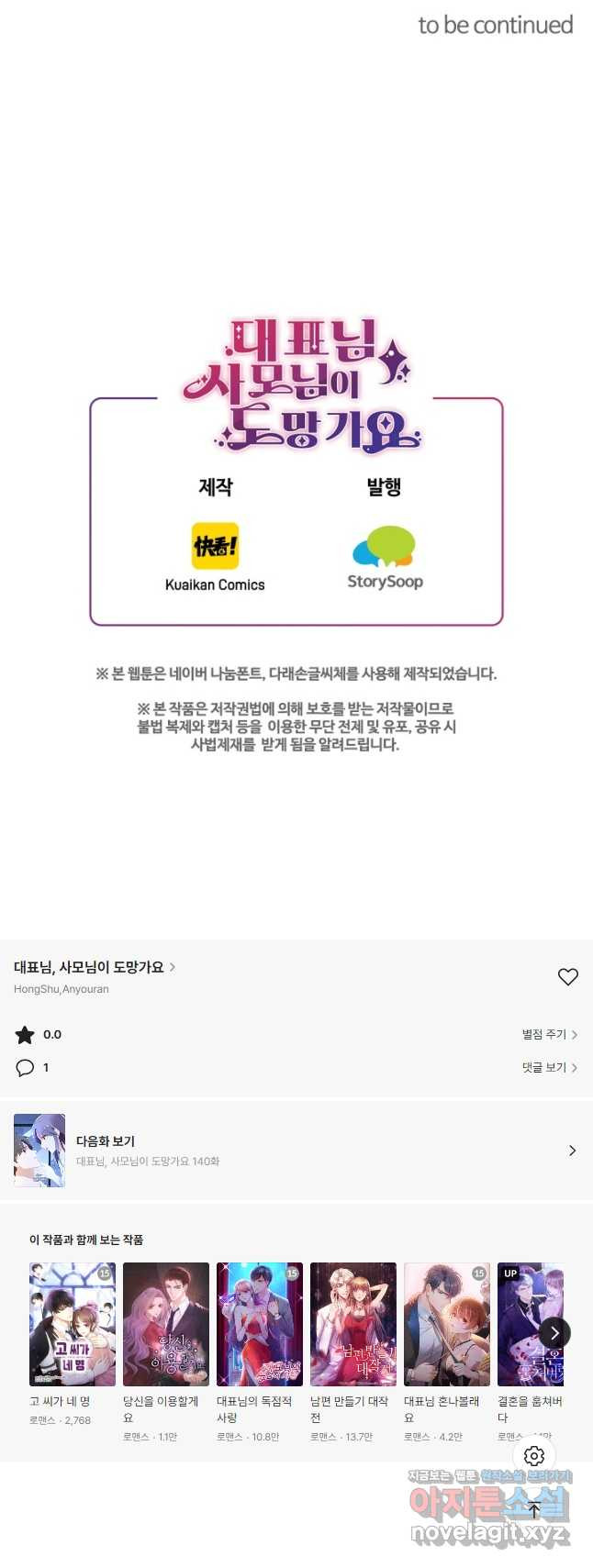This screenshot has width=593, height=1568.
Task: Like this webtoon with the heart icon
Action: (567, 977)
